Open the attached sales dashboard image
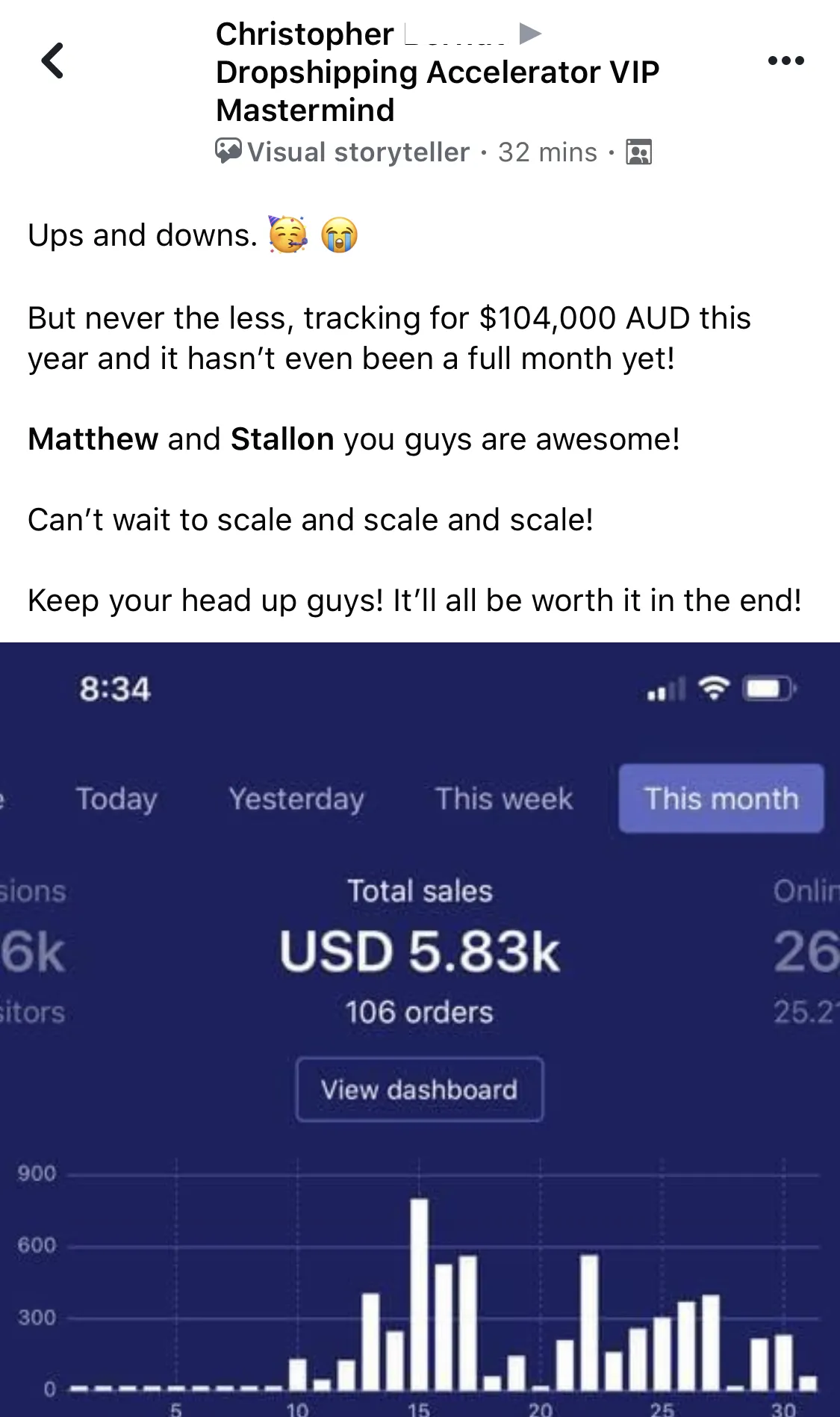 pos(420,1029)
